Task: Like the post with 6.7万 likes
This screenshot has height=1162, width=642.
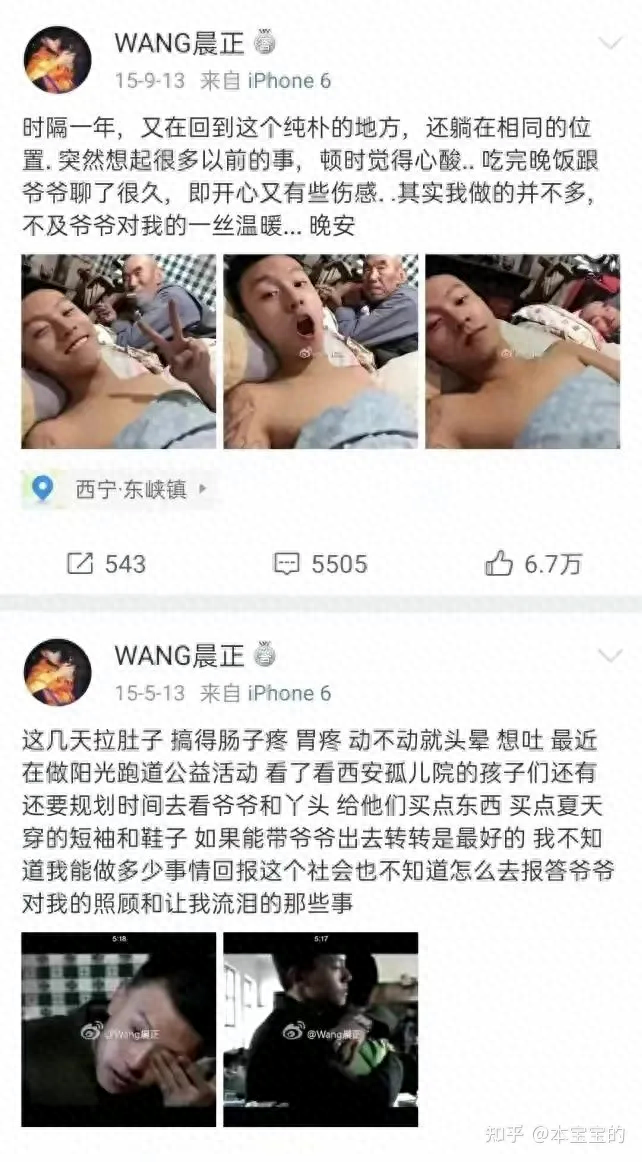Action: point(532,564)
